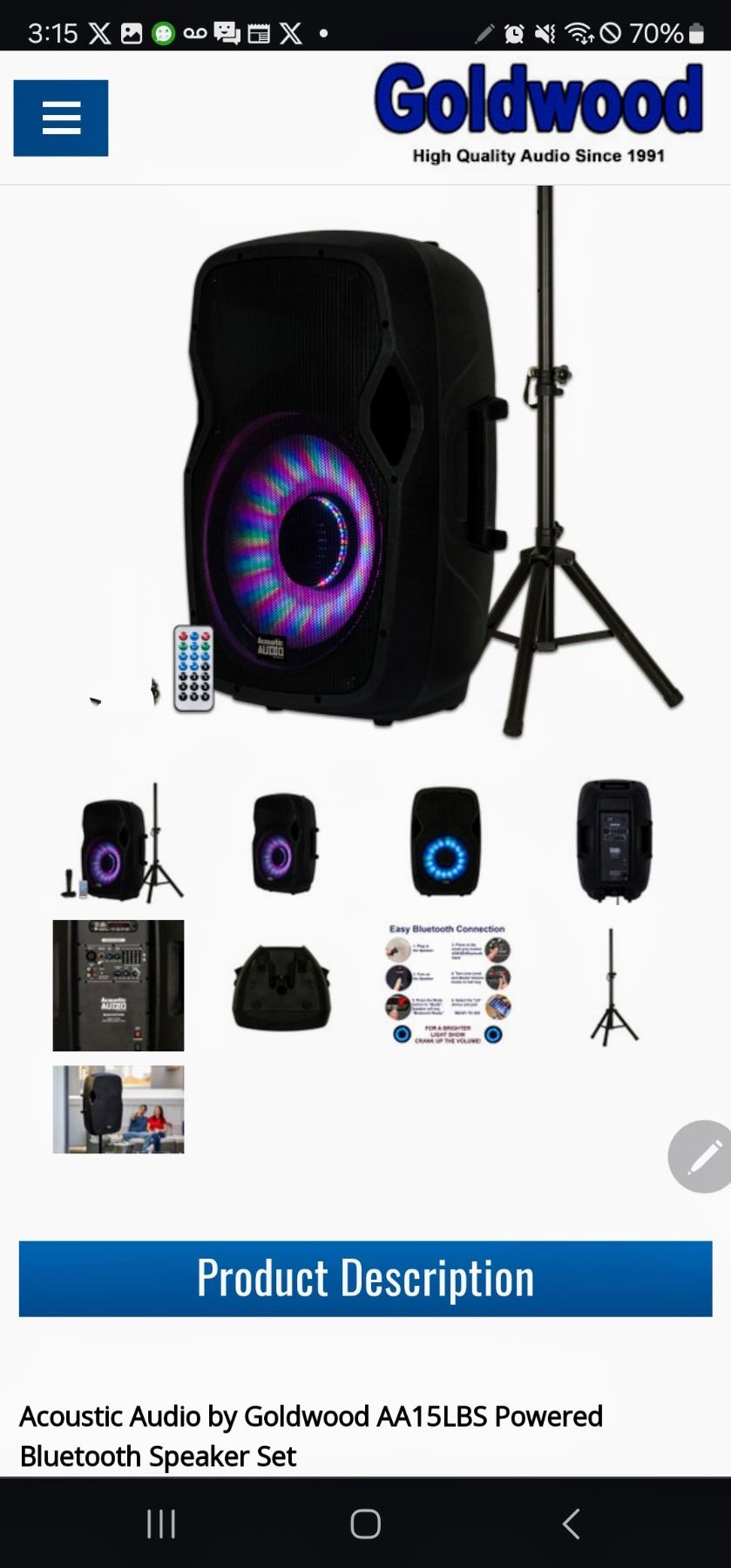Open the Easy Bluetooth Connection thumbnail
The height and width of the screenshot is (1568, 731).
click(448, 985)
